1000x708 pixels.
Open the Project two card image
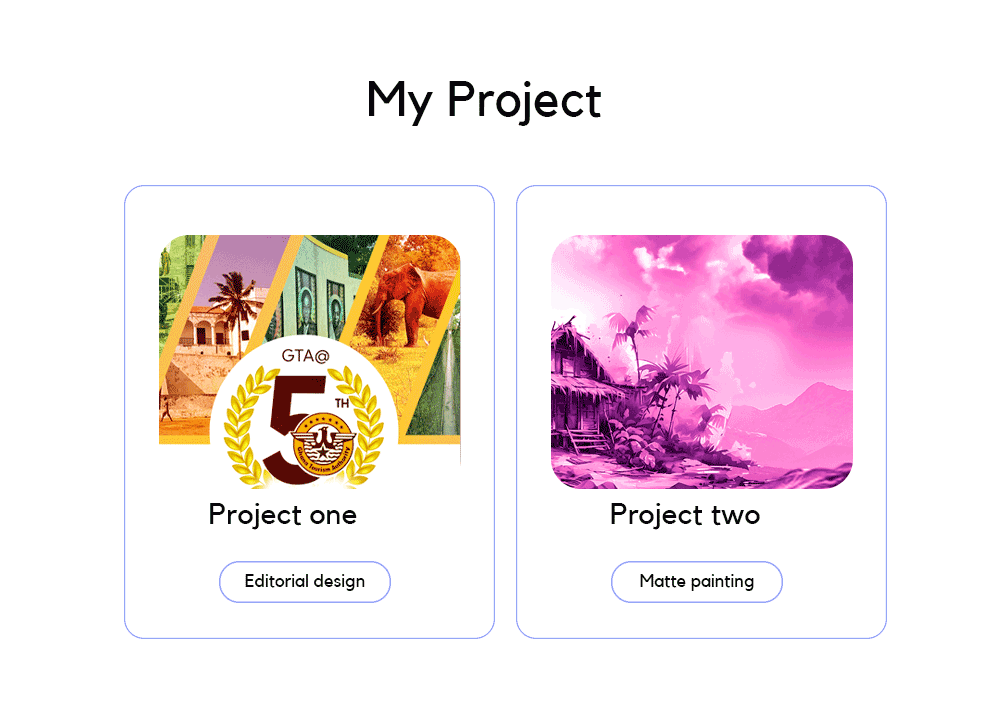(701, 361)
